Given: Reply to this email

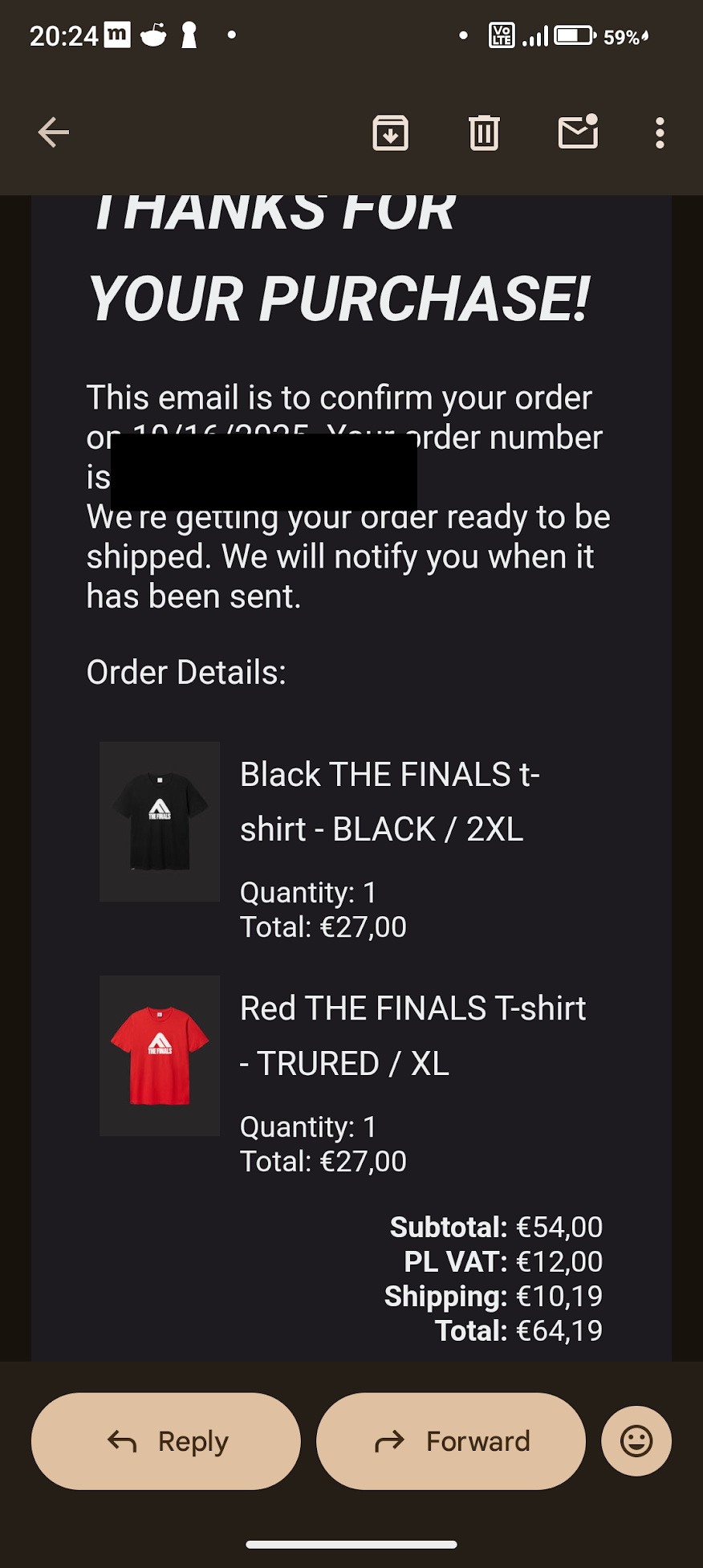Looking at the screenshot, I should (x=166, y=1441).
